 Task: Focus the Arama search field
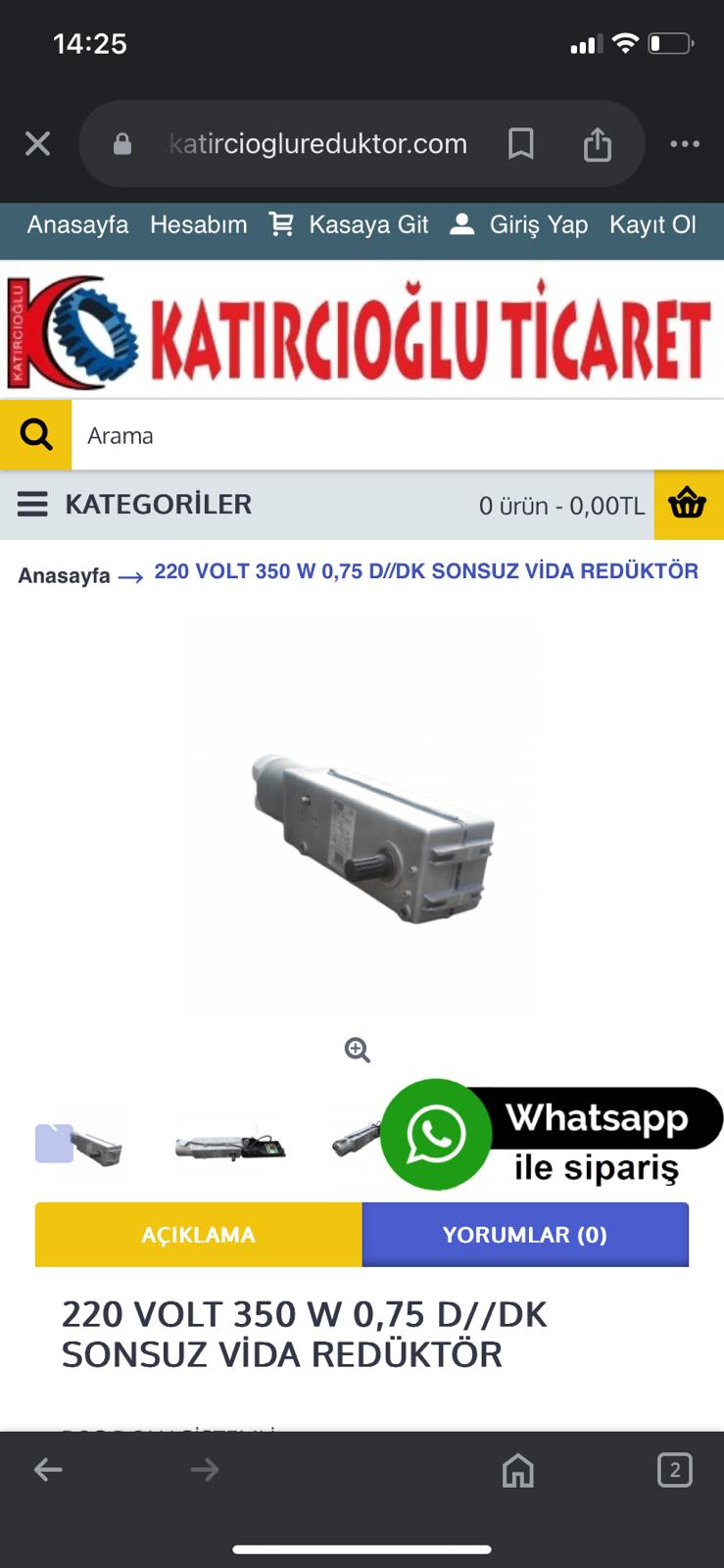[x=392, y=435]
